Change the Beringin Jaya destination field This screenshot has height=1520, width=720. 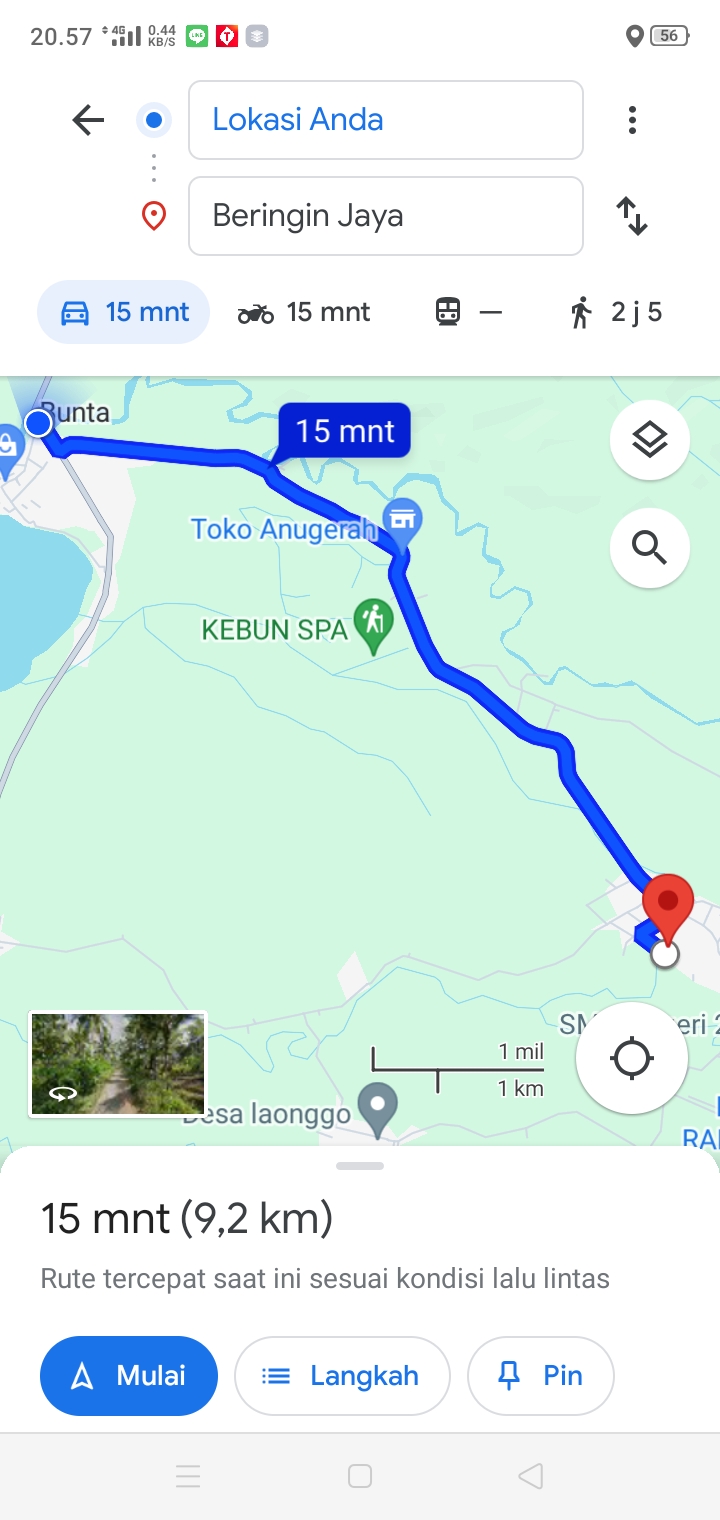[385, 216]
